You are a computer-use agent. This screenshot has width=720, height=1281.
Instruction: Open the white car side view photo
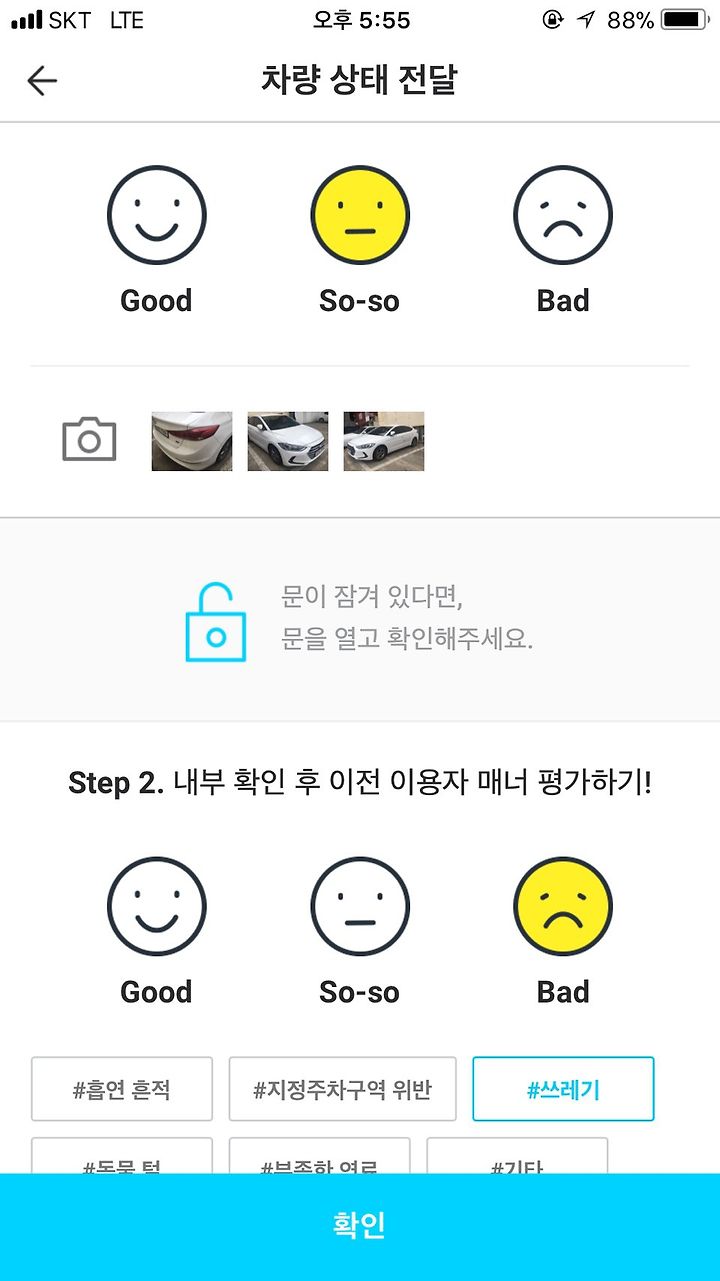(384, 441)
